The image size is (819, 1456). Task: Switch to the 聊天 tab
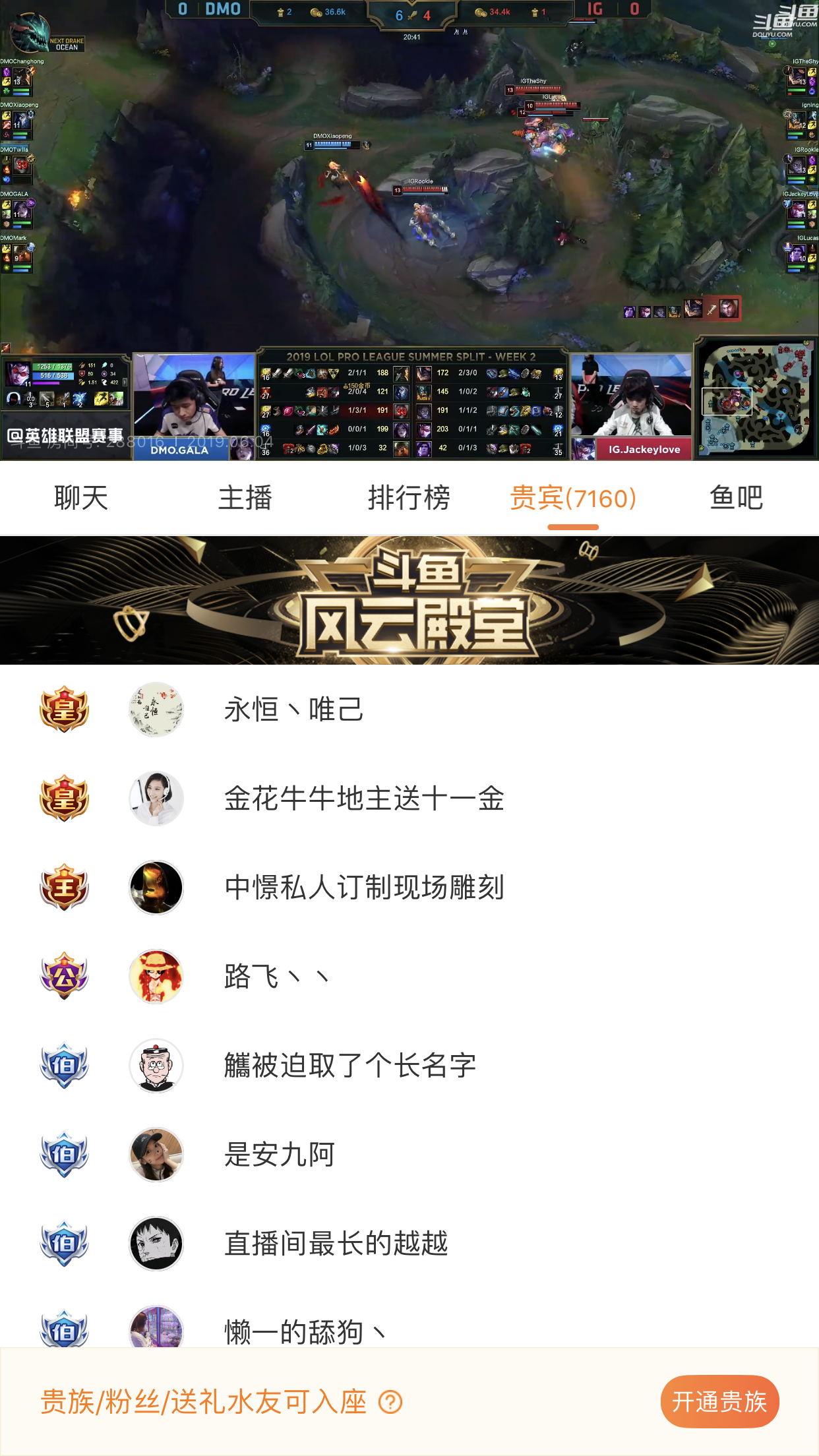[81, 498]
